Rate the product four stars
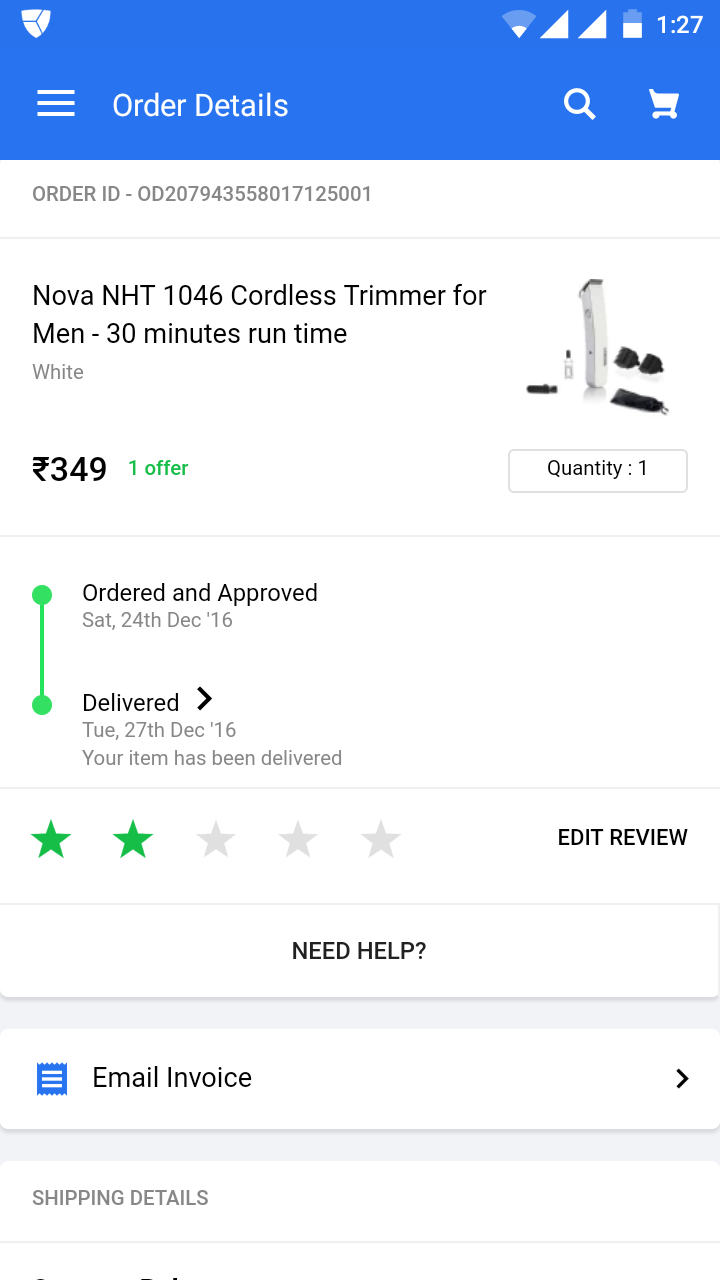 click(298, 839)
